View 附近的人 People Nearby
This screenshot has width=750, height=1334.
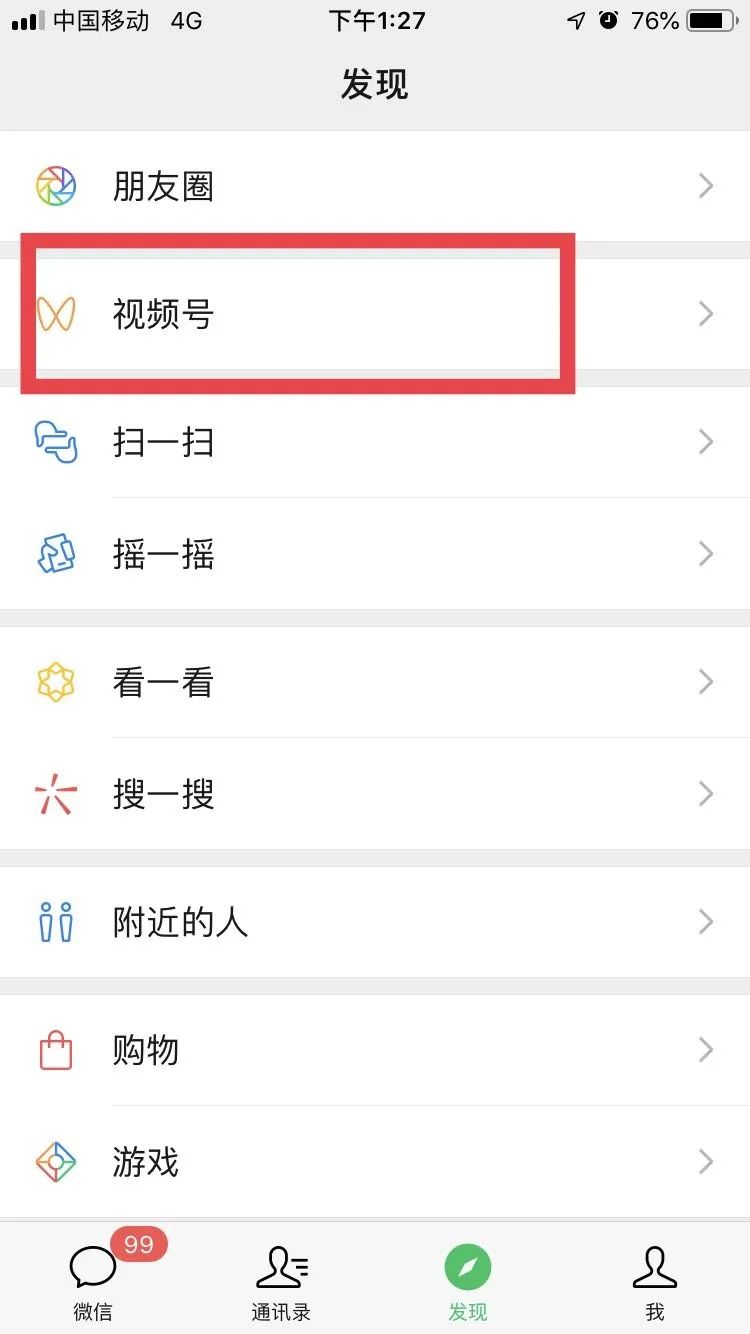[375, 922]
